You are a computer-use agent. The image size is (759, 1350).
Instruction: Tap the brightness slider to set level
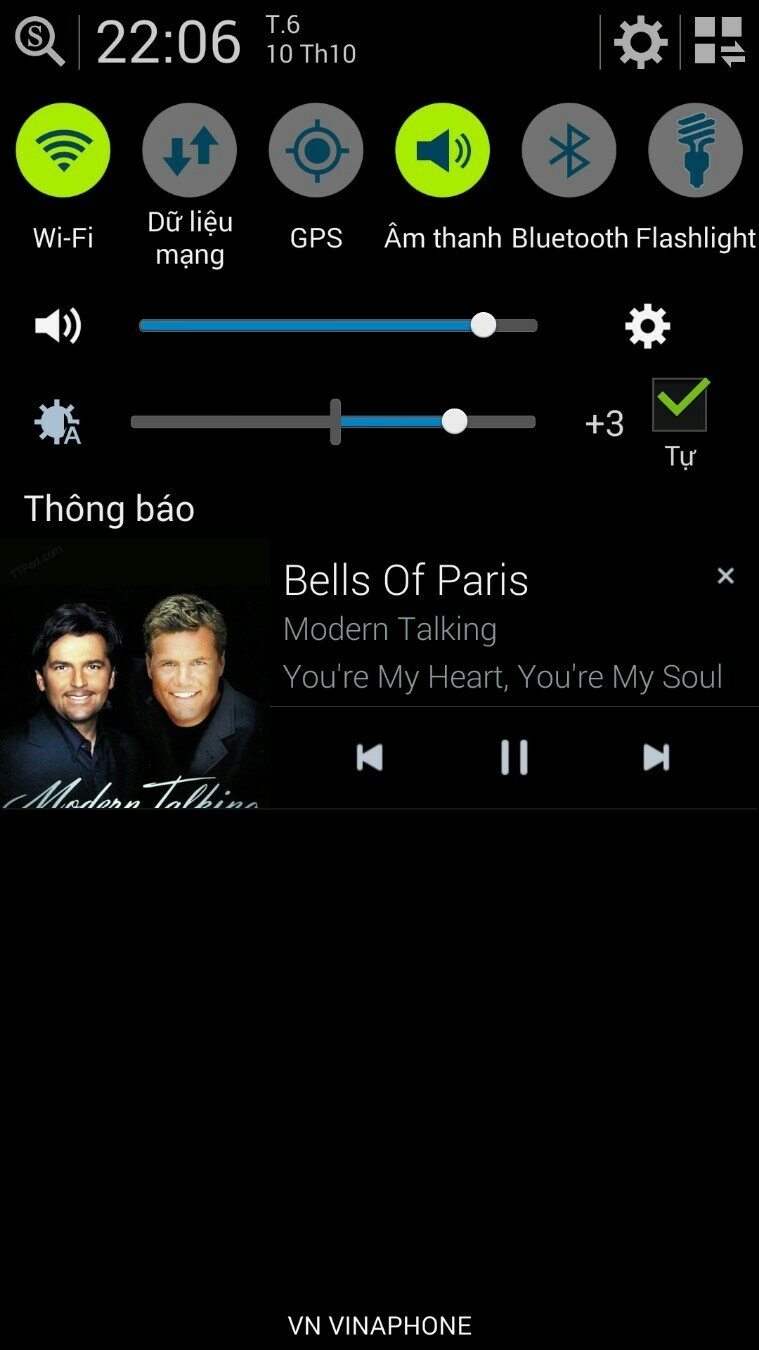(333, 422)
